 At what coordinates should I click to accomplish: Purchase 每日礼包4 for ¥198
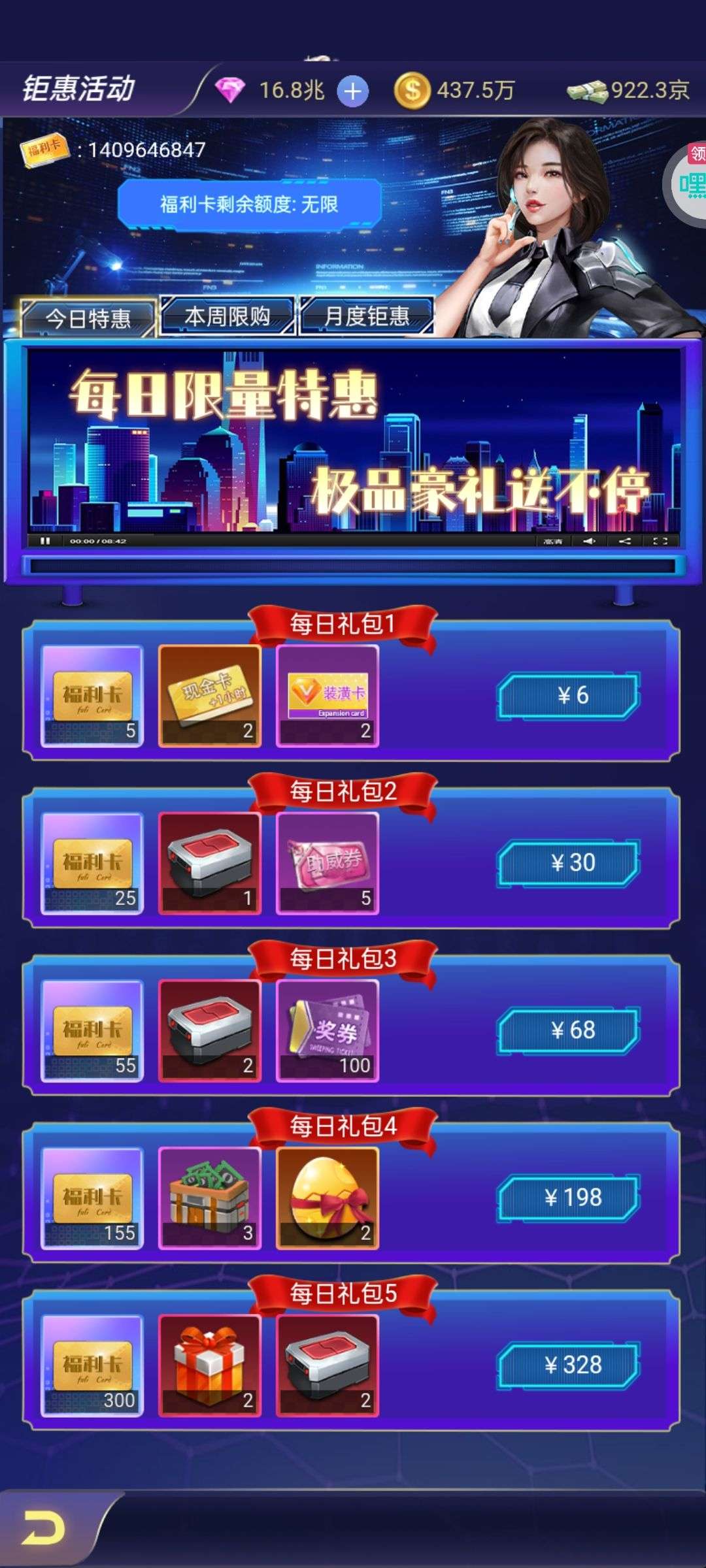click(568, 1198)
